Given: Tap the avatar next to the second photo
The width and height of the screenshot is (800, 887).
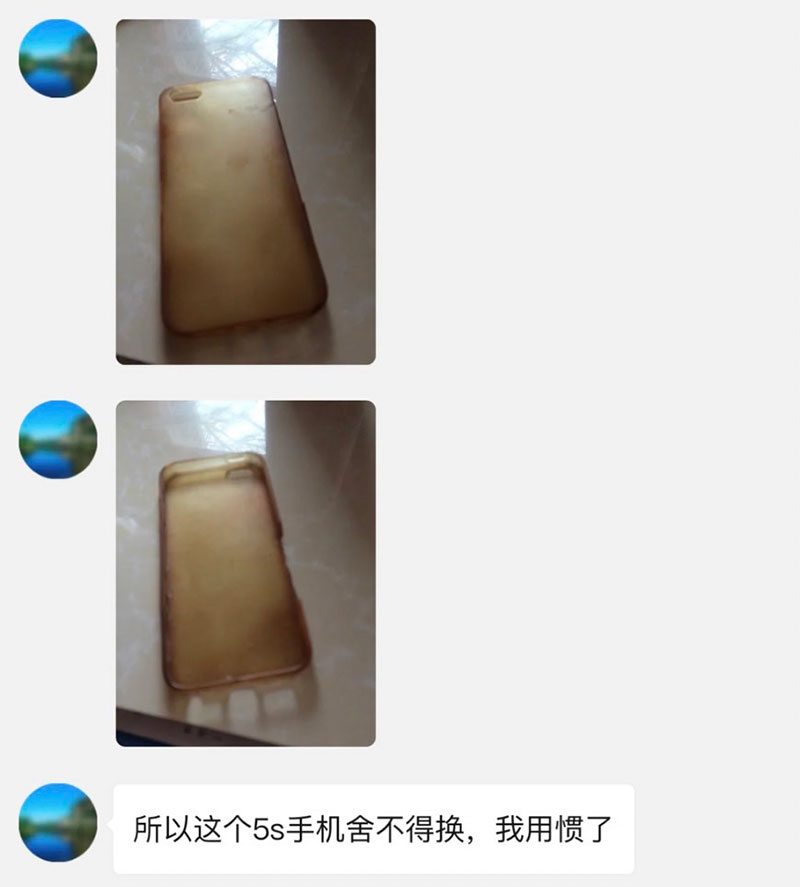Looking at the screenshot, I should [x=58, y=439].
